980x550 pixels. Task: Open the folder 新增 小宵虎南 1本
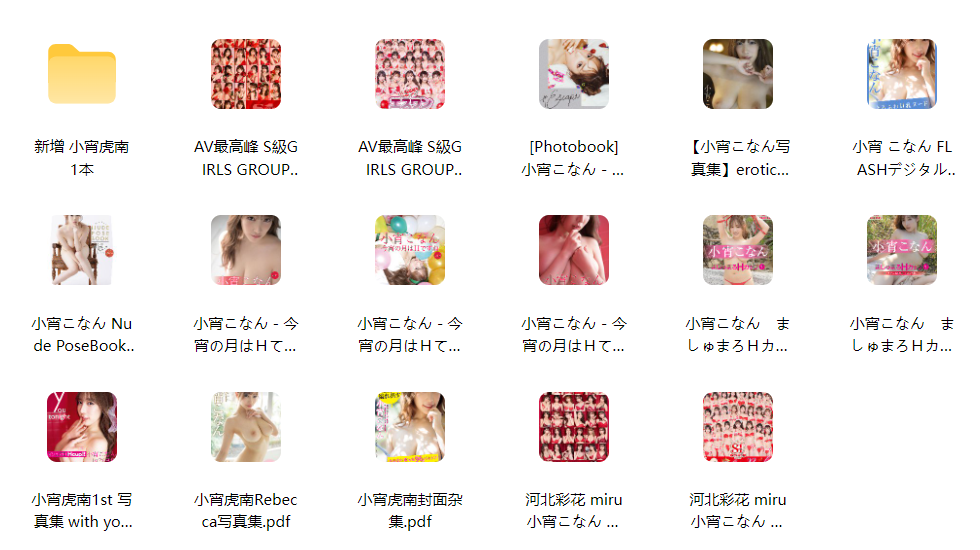(x=82, y=75)
